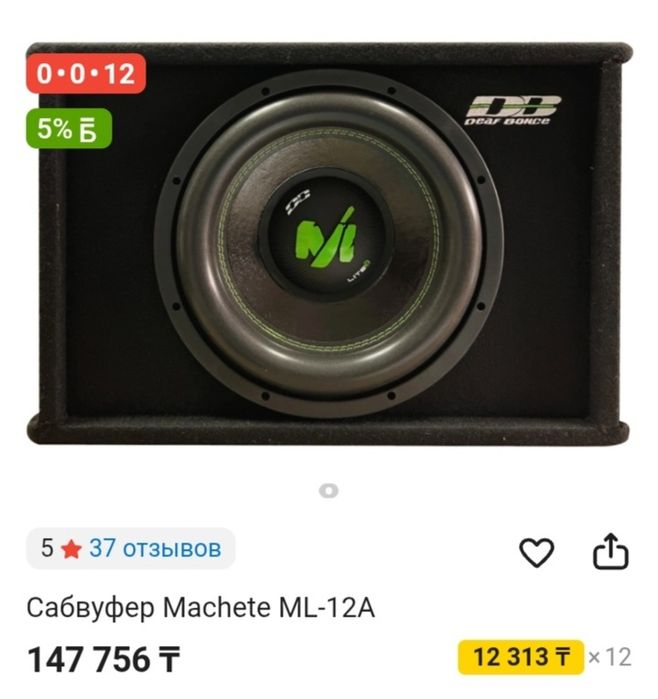Viewport: 658px width, 699px height.
Task: Open the 37 отзывов reviews link
Action: [x=154, y=549]
